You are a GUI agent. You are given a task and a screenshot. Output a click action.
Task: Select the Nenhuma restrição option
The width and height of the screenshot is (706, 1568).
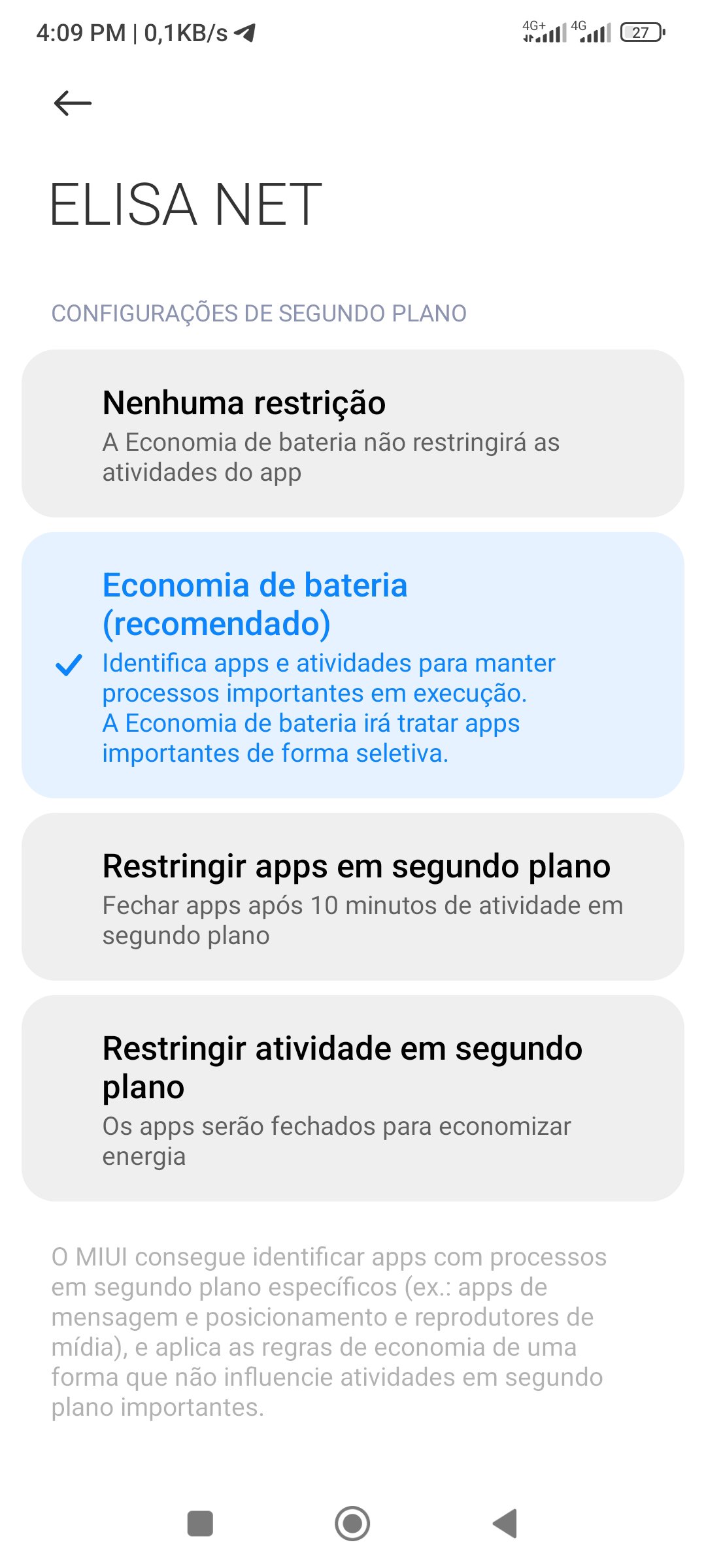click(353, 431)
